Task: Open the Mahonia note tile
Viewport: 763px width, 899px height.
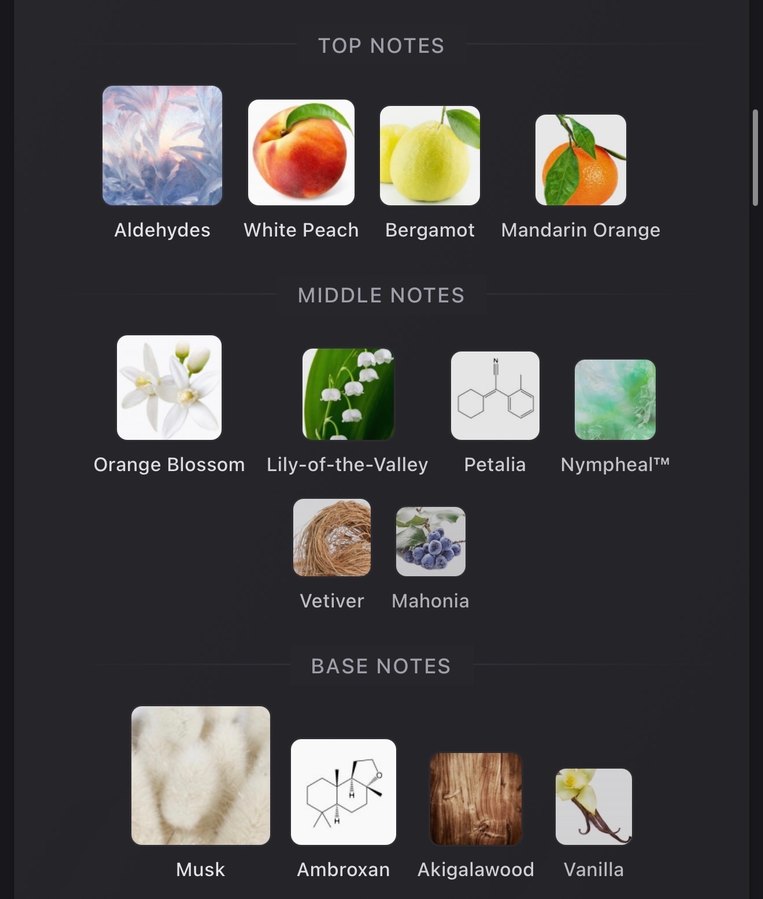Action: click(430, 541)
